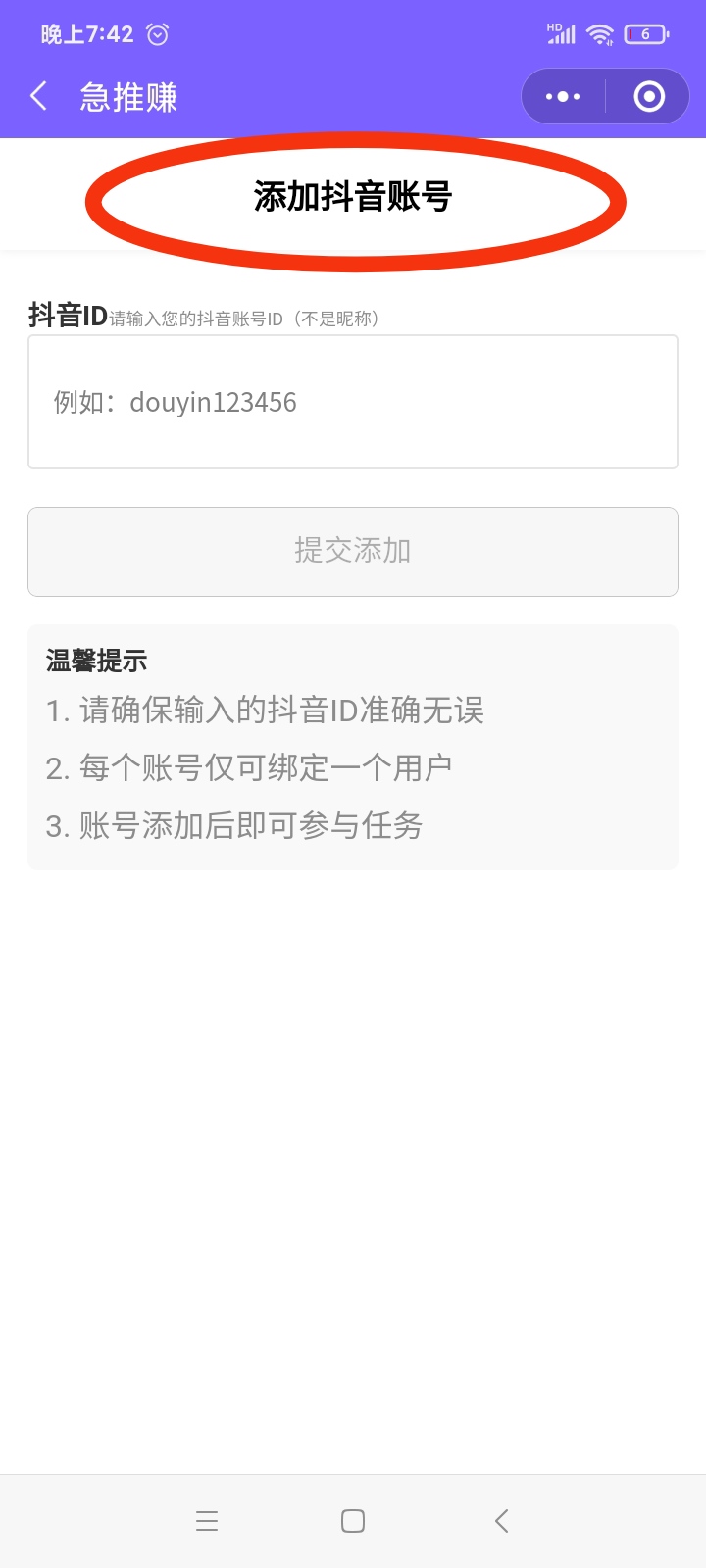Tap the 提交添加 button
Image resolution: width=706 pixels, height=1568 pixels.
(353, 551)
